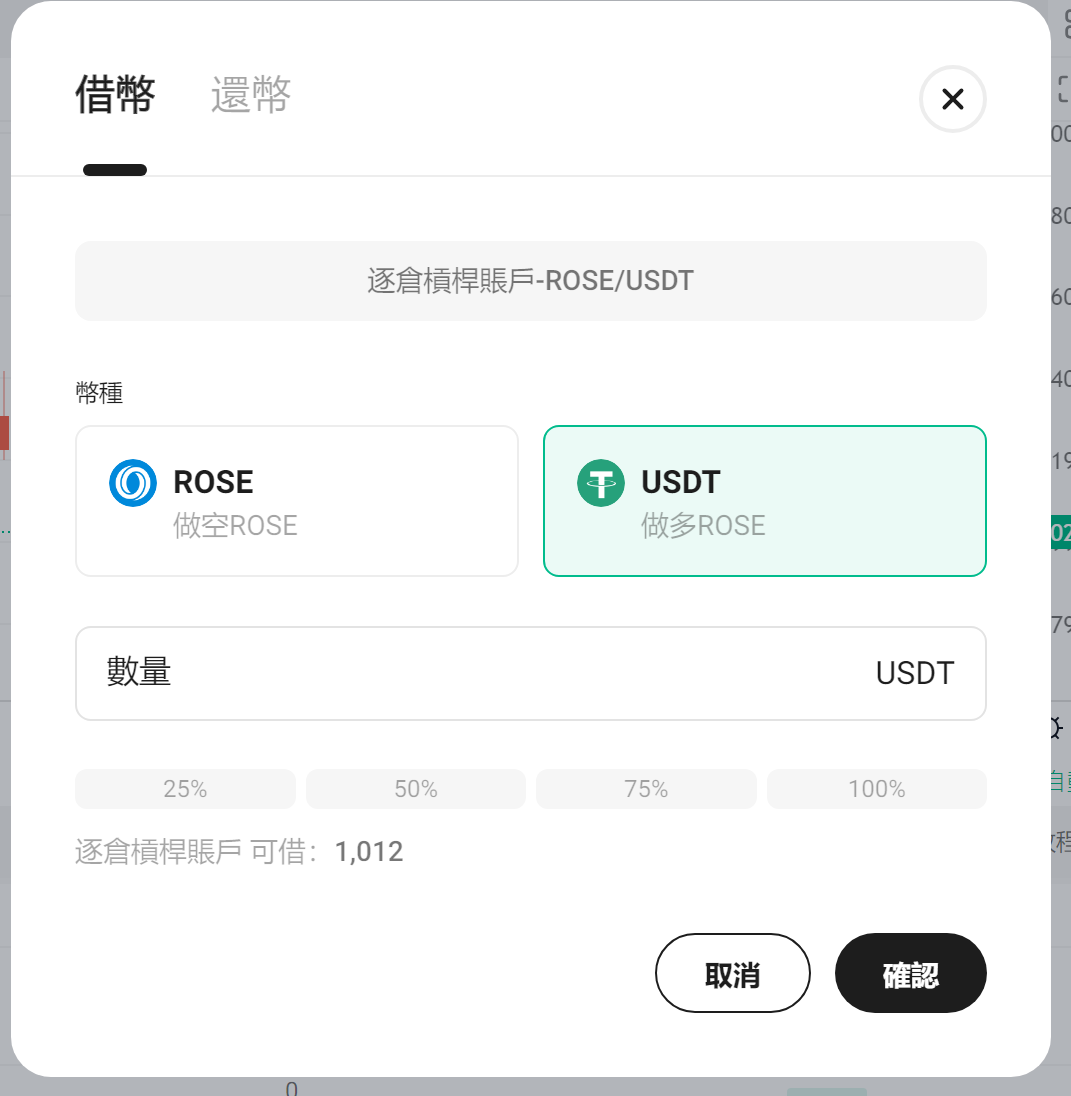Choose ROSE to short ROSE
This screenshot has height=1096, width=1071.
(x=297, y=501)
